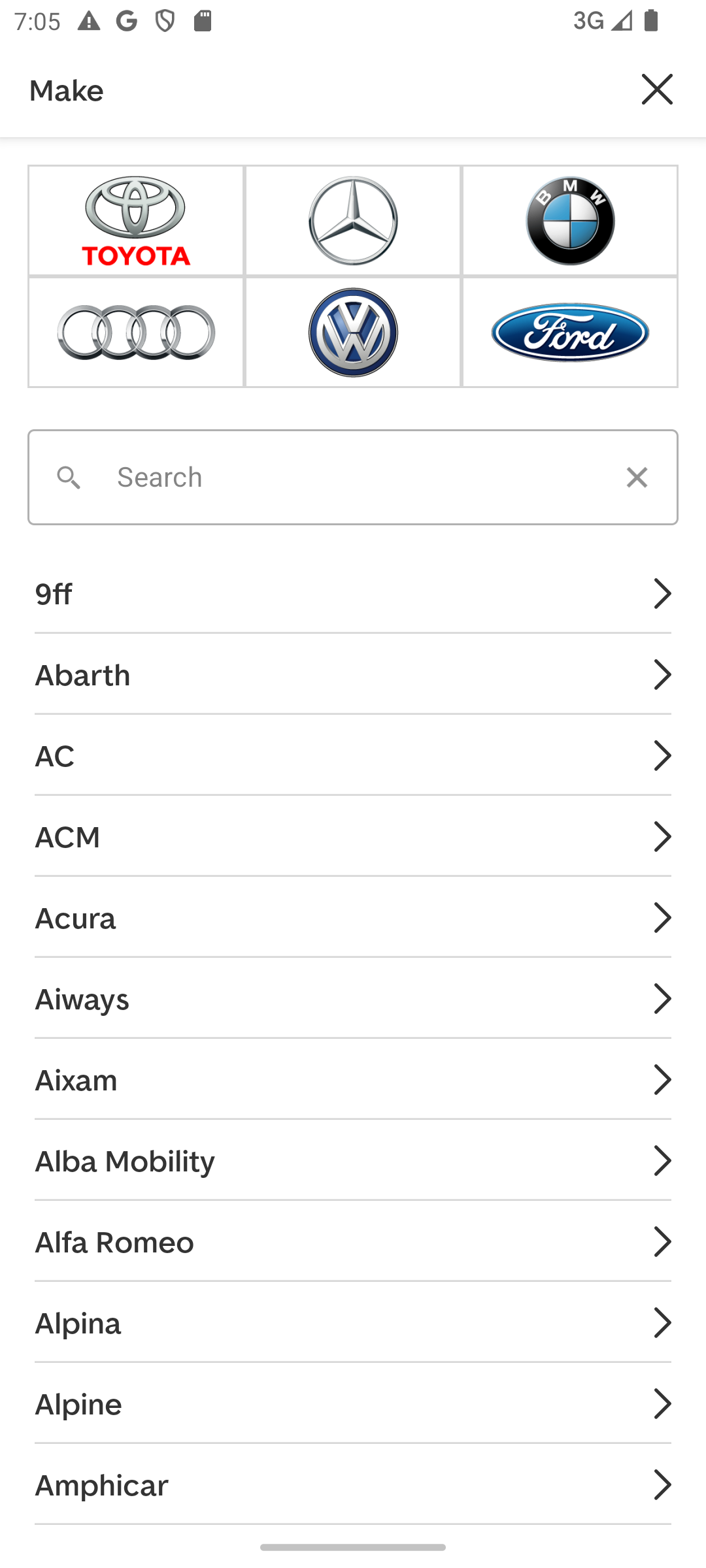Choose Amphicar from the list
The image size is (706, 1568).
353,1485
